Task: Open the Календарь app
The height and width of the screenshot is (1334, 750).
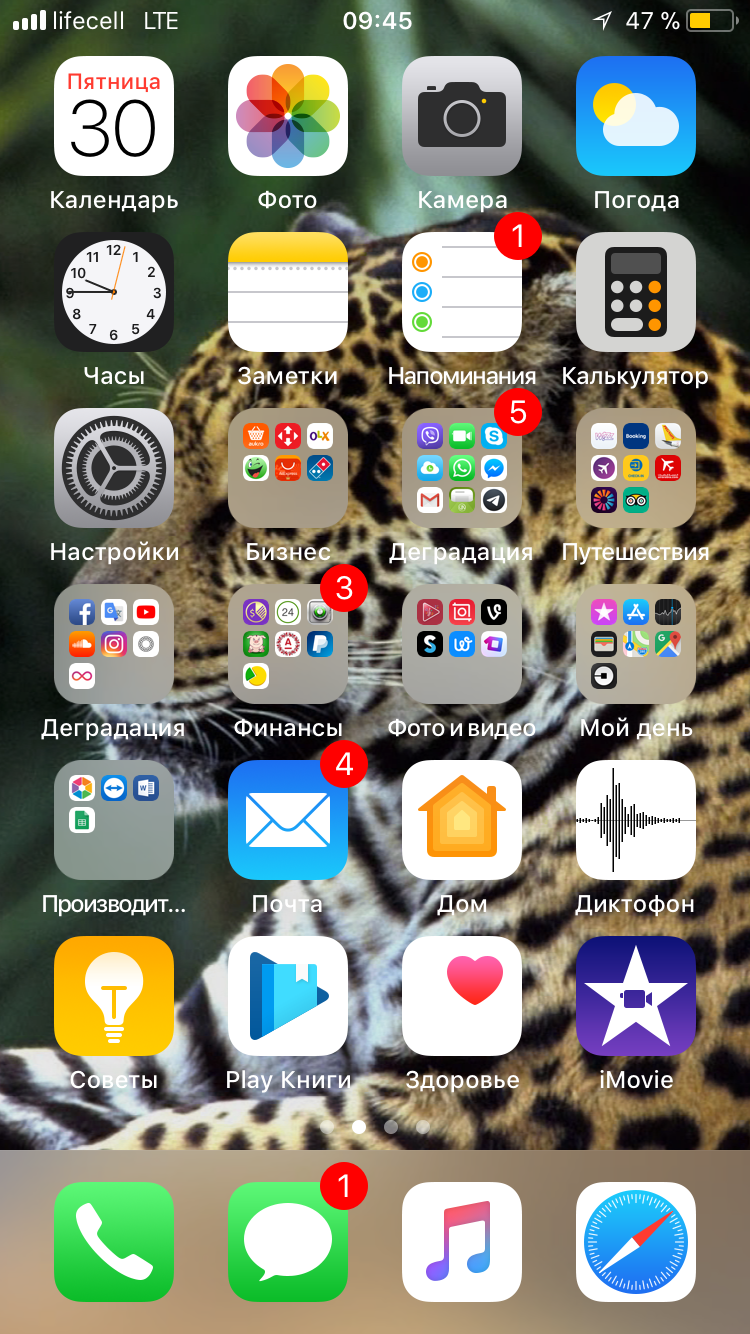Action: click(x=114, y=116)
